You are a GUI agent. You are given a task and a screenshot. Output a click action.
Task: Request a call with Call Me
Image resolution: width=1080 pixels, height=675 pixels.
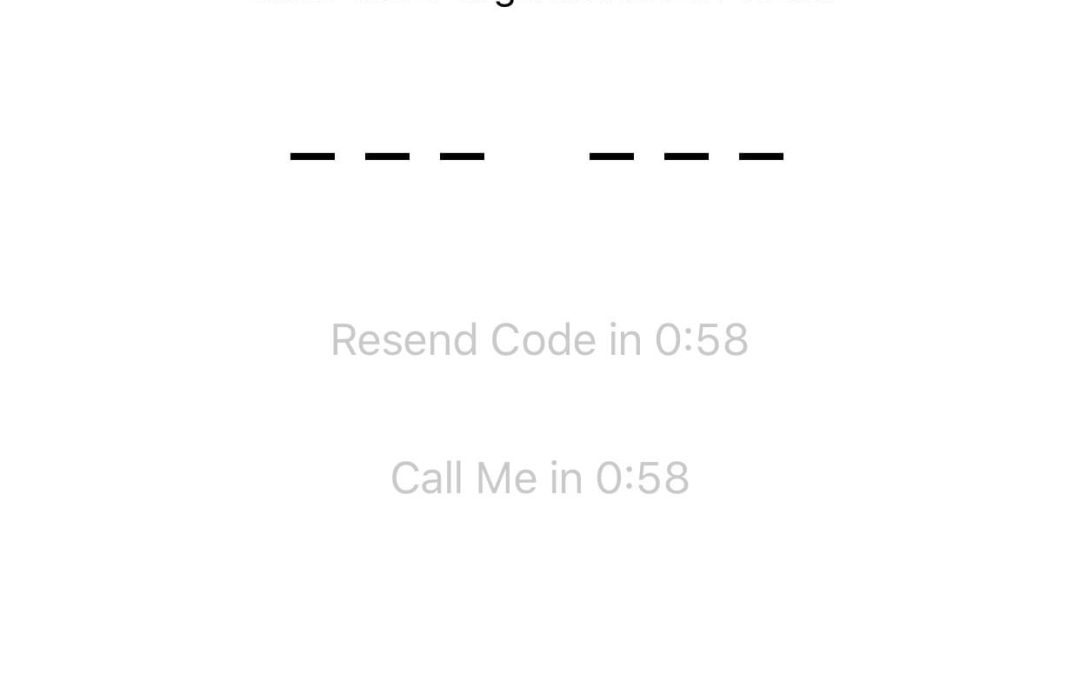tap(539, 478)
